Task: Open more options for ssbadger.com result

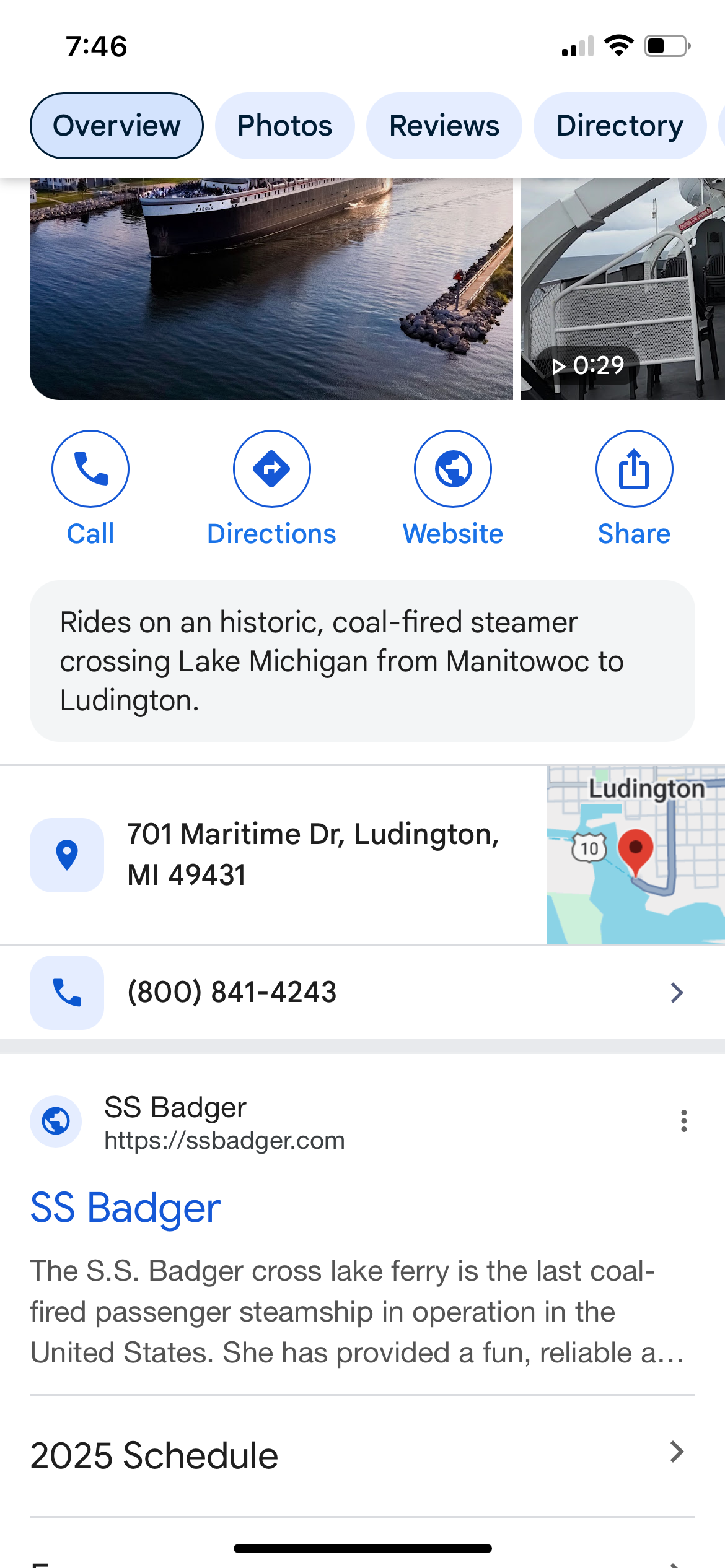Action: 683,1121
